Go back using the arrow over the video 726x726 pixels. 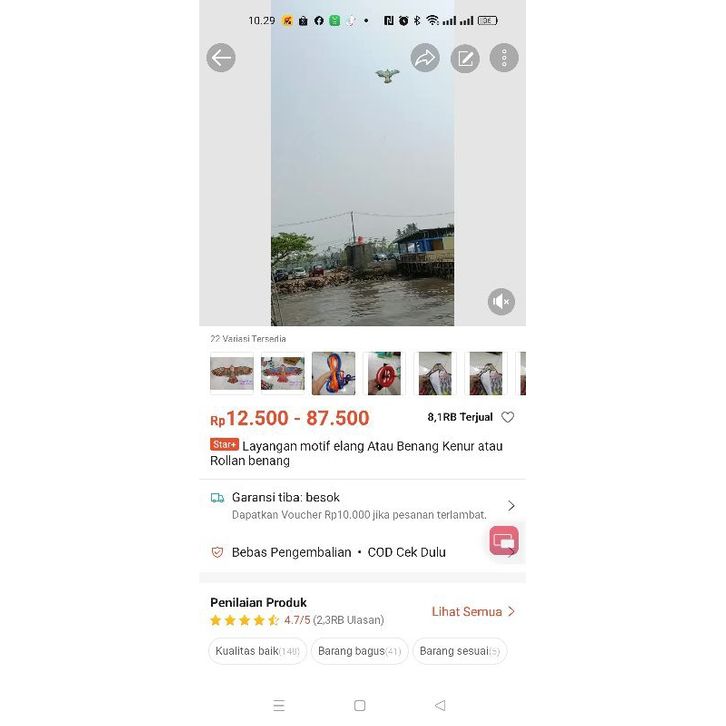[x=221, y=58]
